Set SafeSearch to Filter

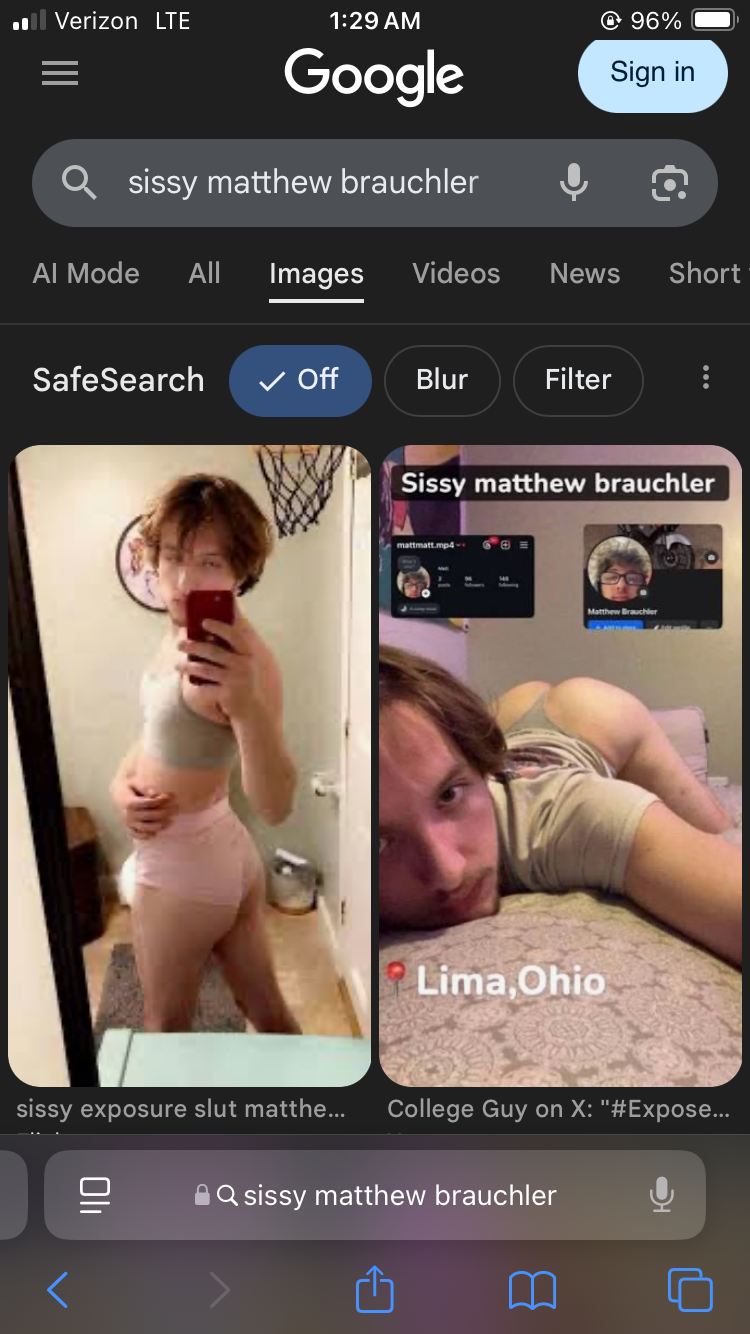578,380
